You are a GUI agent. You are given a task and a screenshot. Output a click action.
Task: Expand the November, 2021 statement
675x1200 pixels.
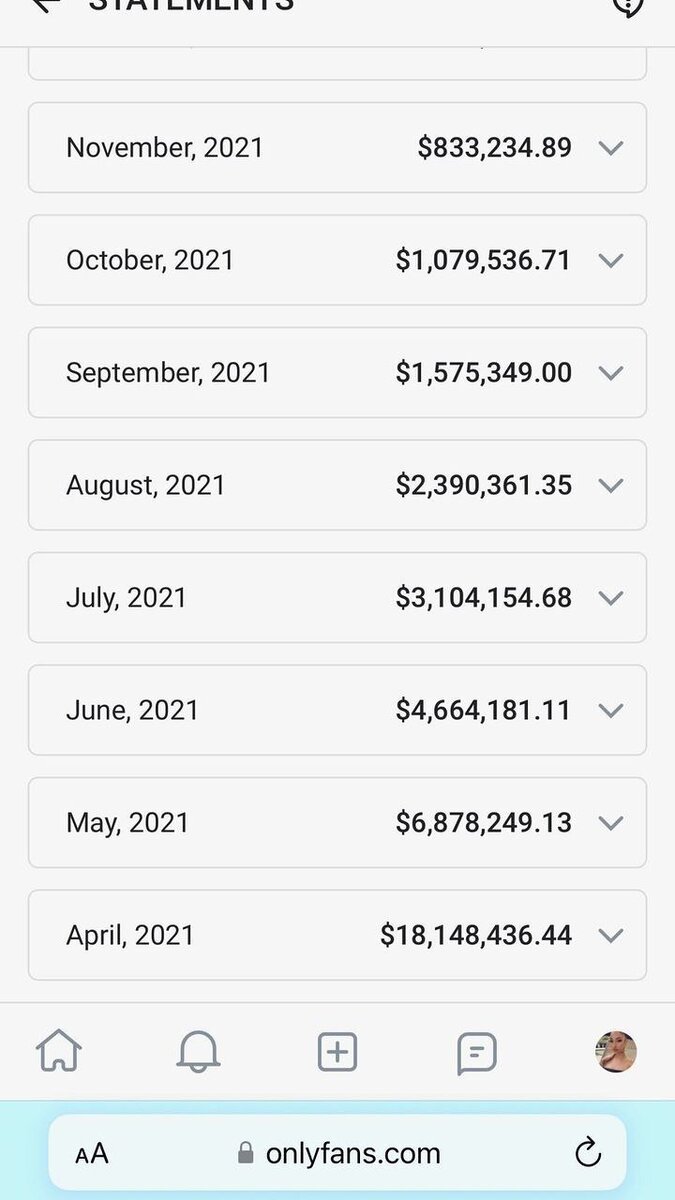point(611,148)
